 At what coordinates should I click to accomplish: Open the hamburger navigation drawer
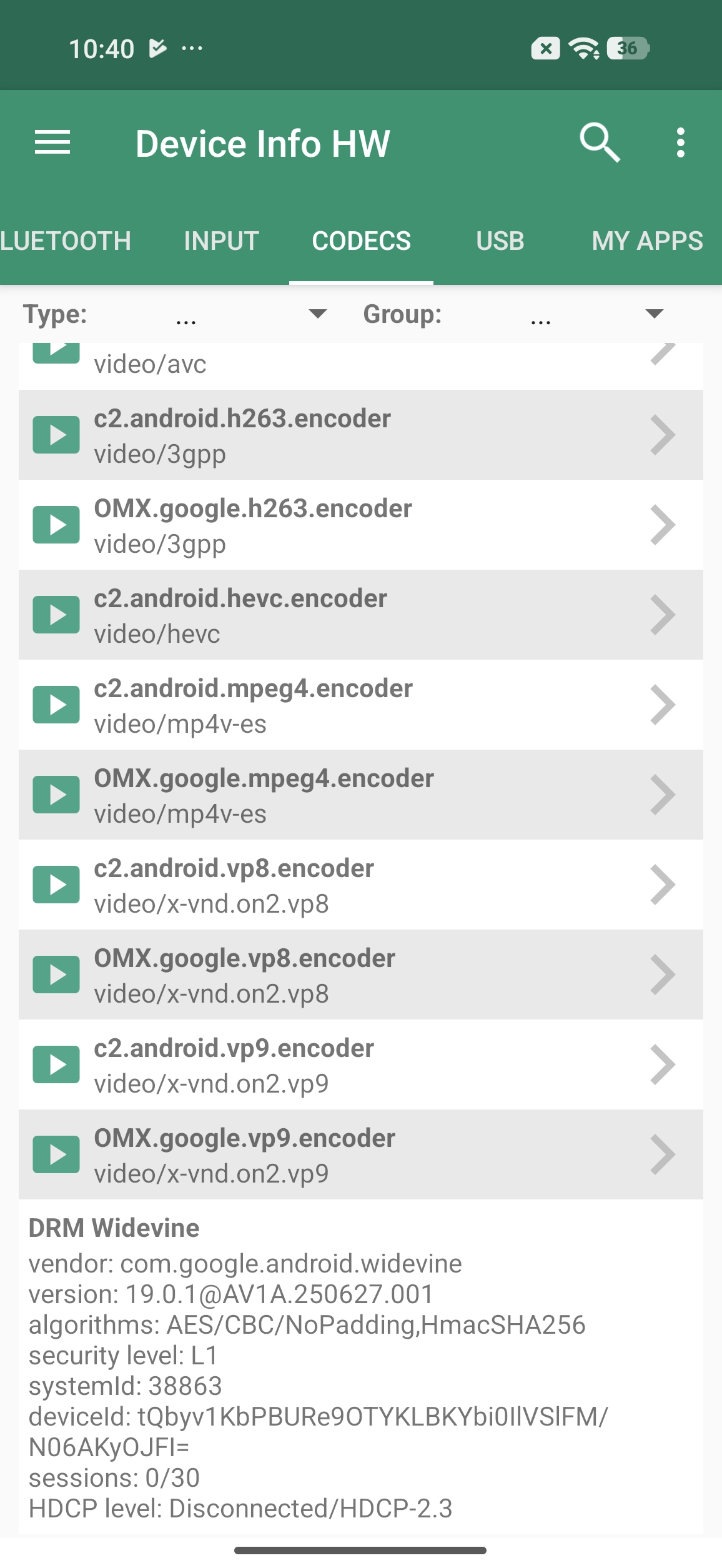52,143
